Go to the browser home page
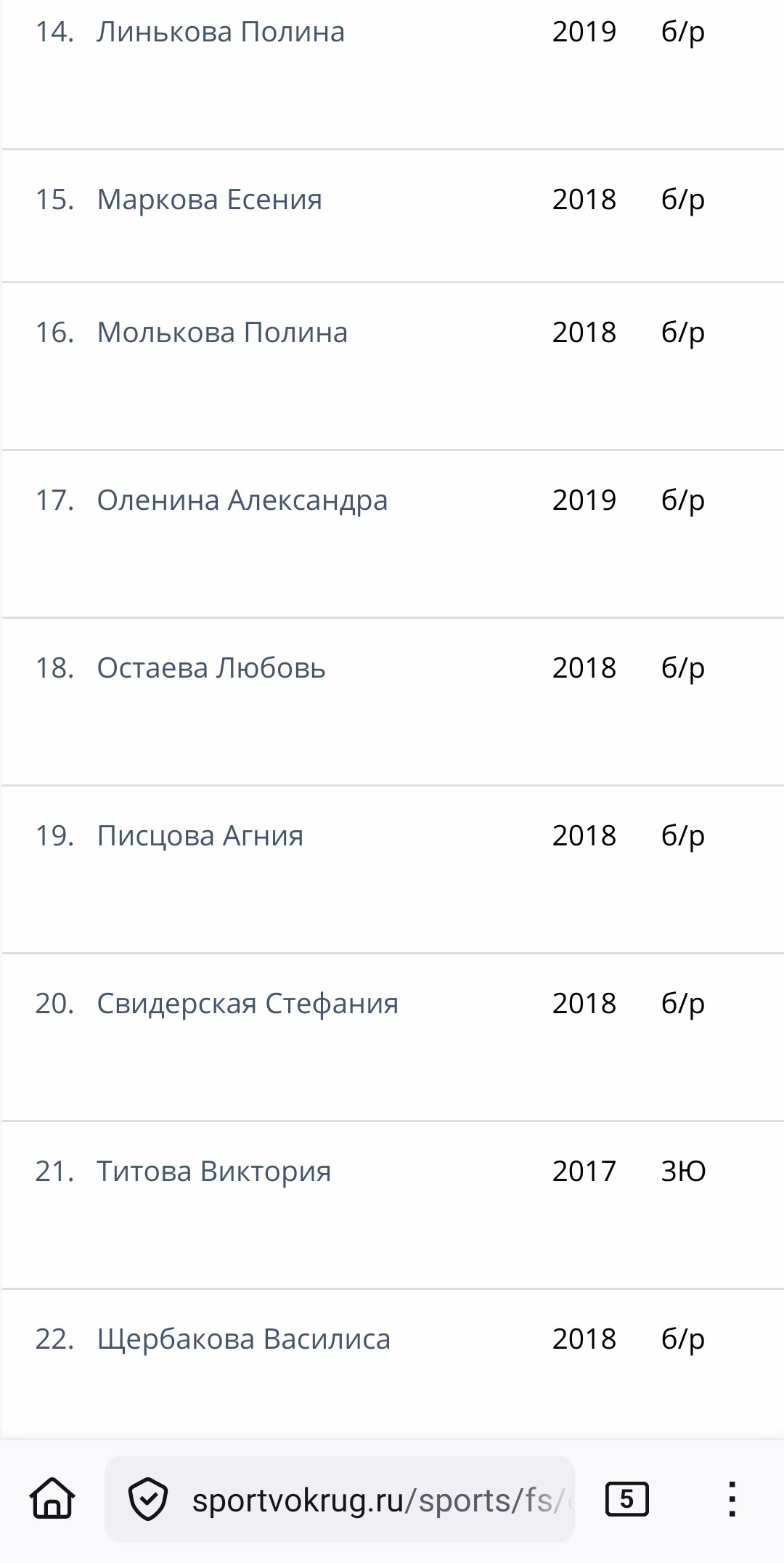 coord(52,1499)
